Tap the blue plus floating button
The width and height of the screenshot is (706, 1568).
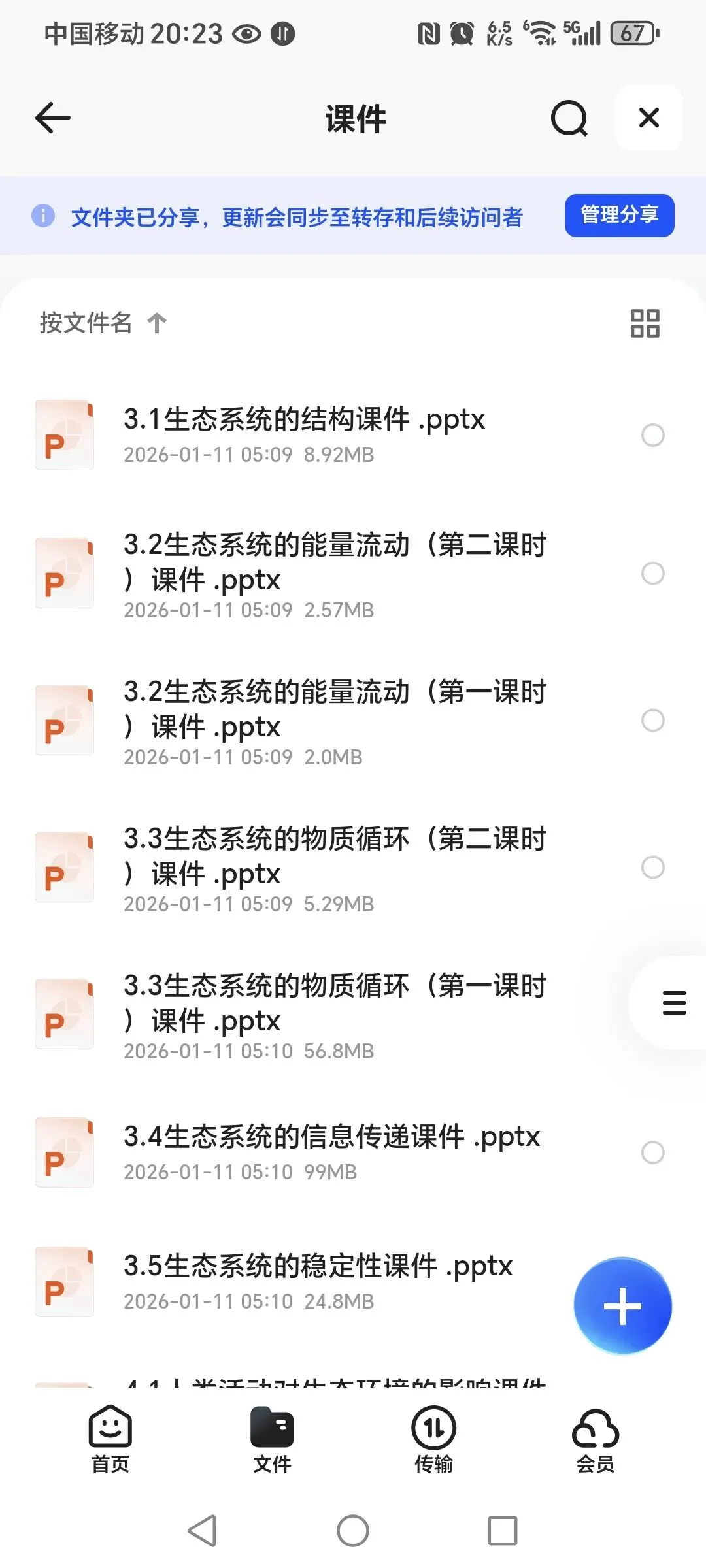pyautogui.click(x=622, y=1306)
